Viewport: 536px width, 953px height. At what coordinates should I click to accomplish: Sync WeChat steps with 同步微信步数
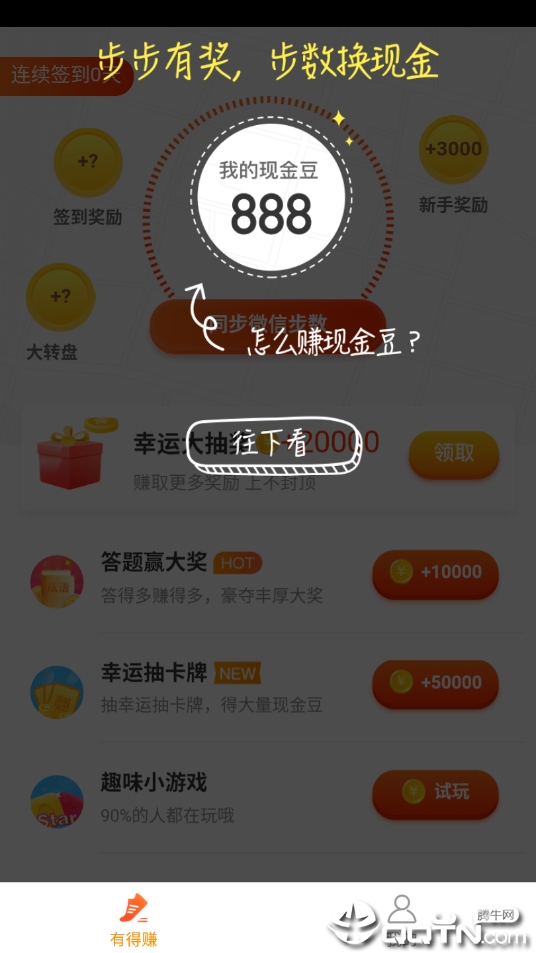[268, 325]
